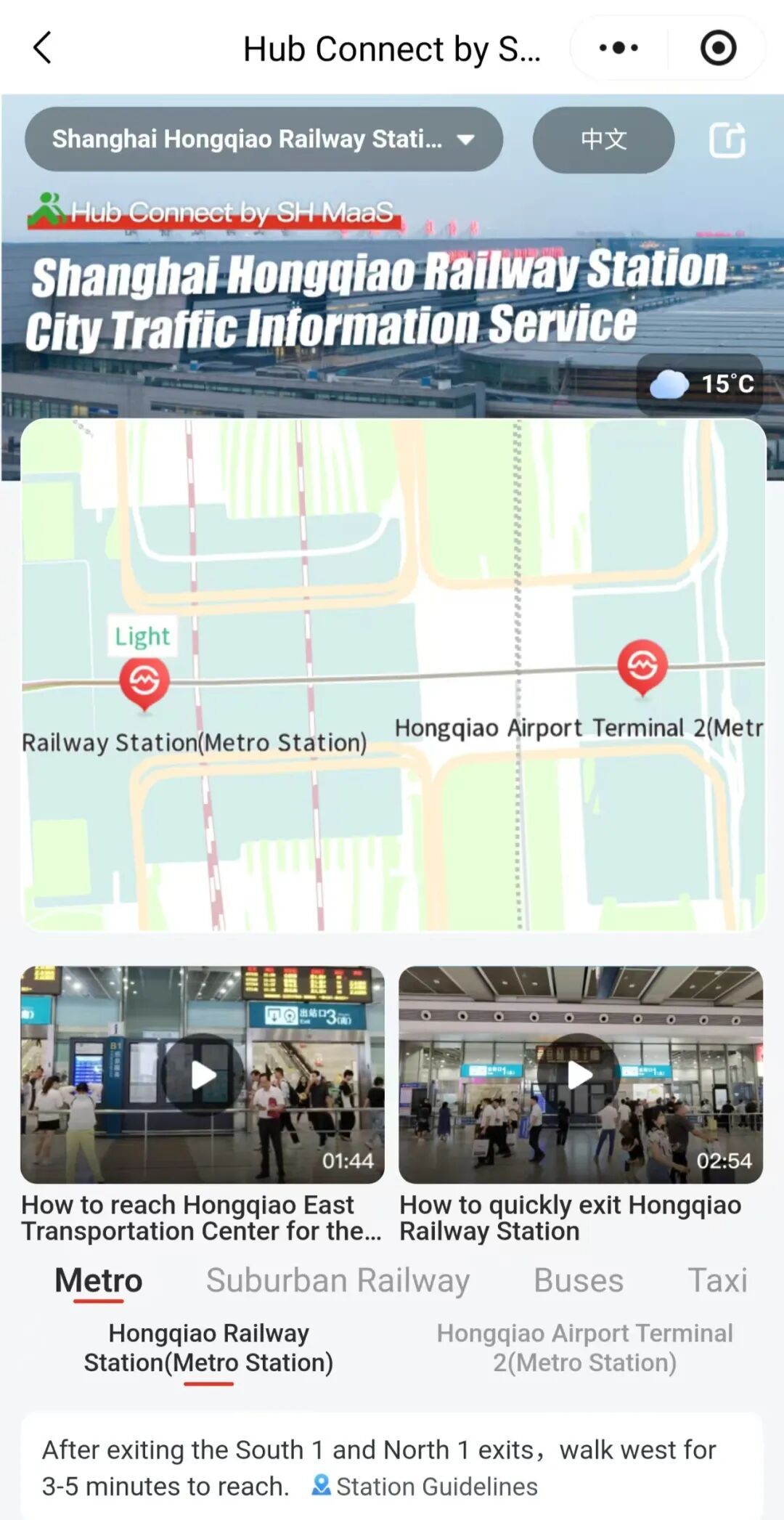
Task: Play the Hongqiao East Transportation Center video
Action: click(203, 1074)
